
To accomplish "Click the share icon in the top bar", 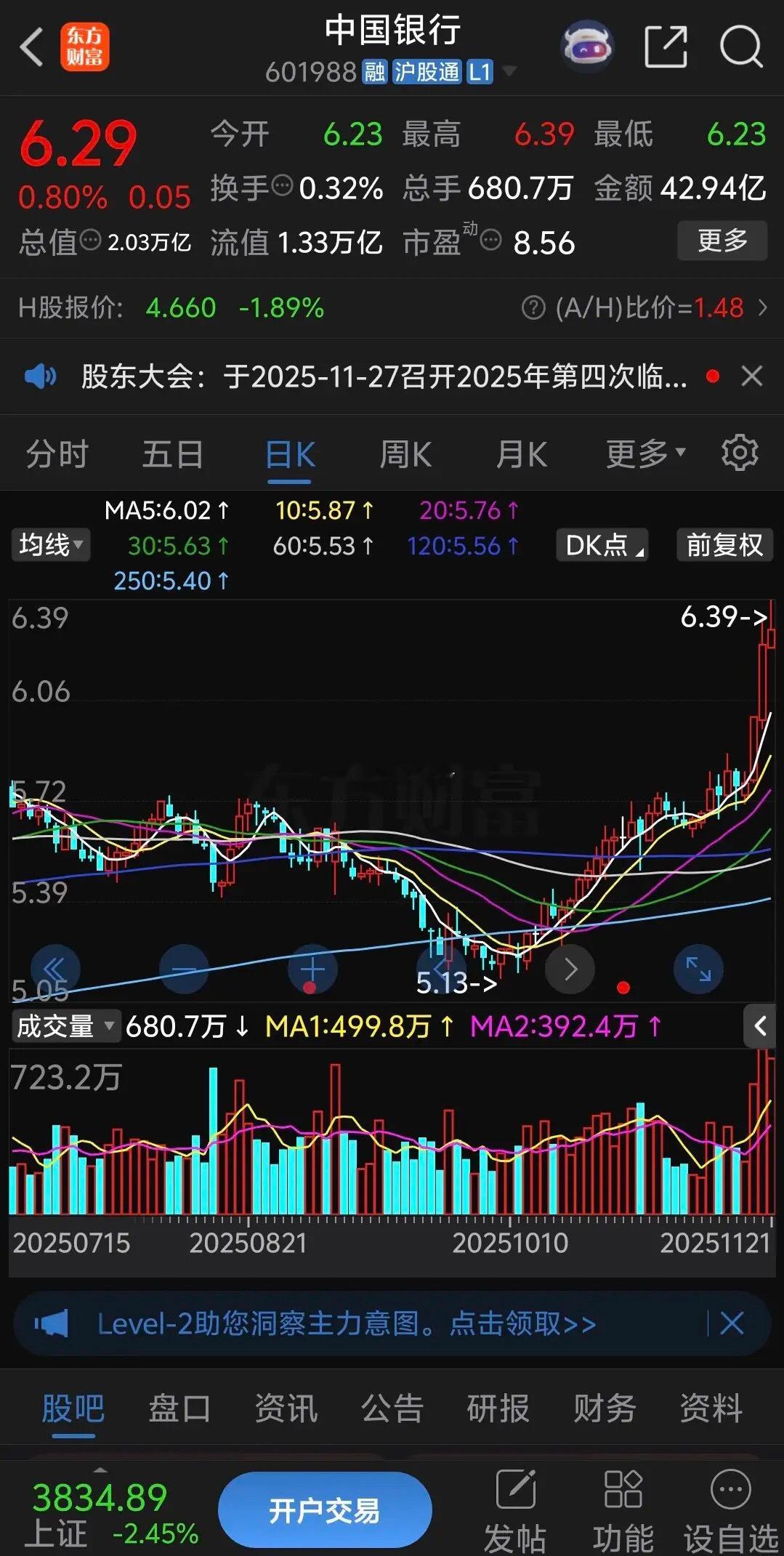I will (666, 46).
